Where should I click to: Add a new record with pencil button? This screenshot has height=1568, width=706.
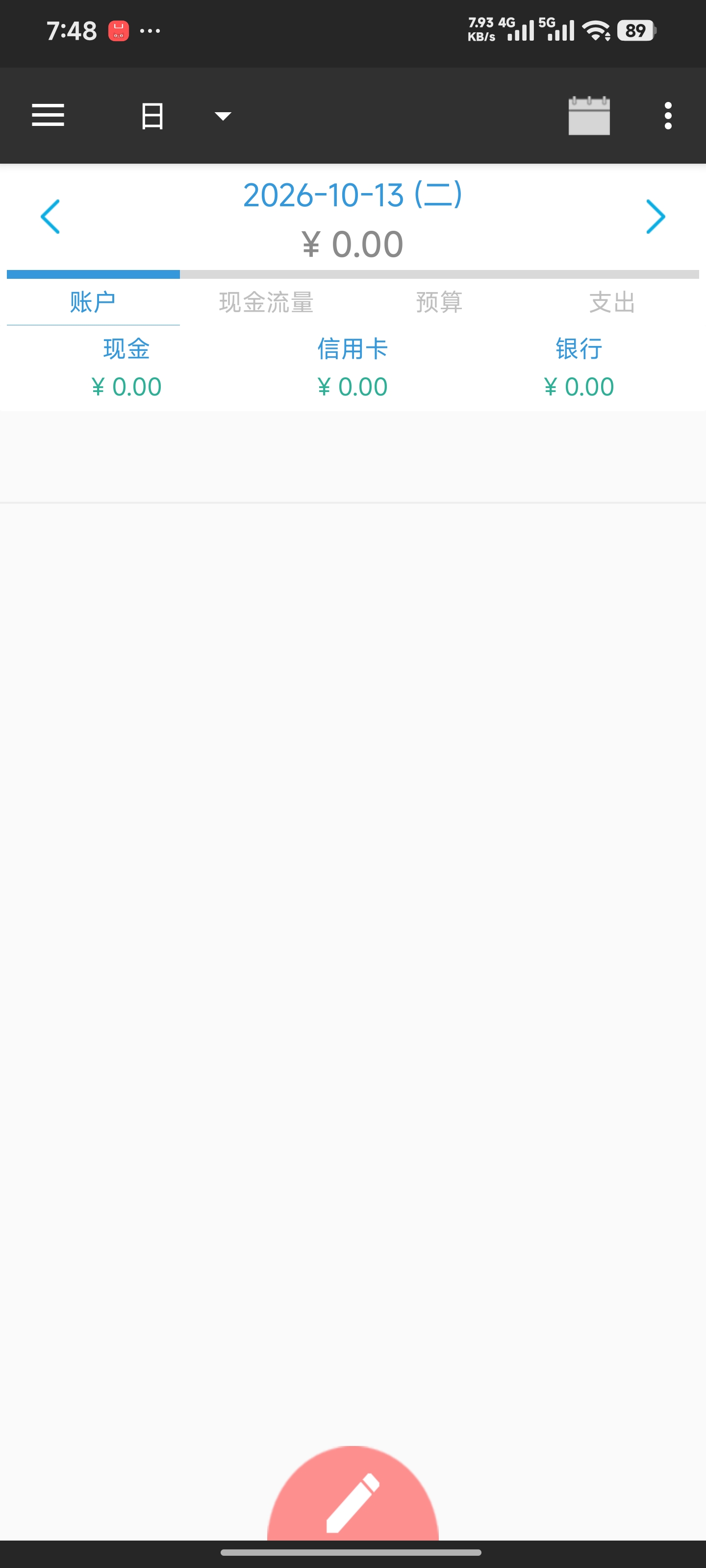[x=353, y=1494]
